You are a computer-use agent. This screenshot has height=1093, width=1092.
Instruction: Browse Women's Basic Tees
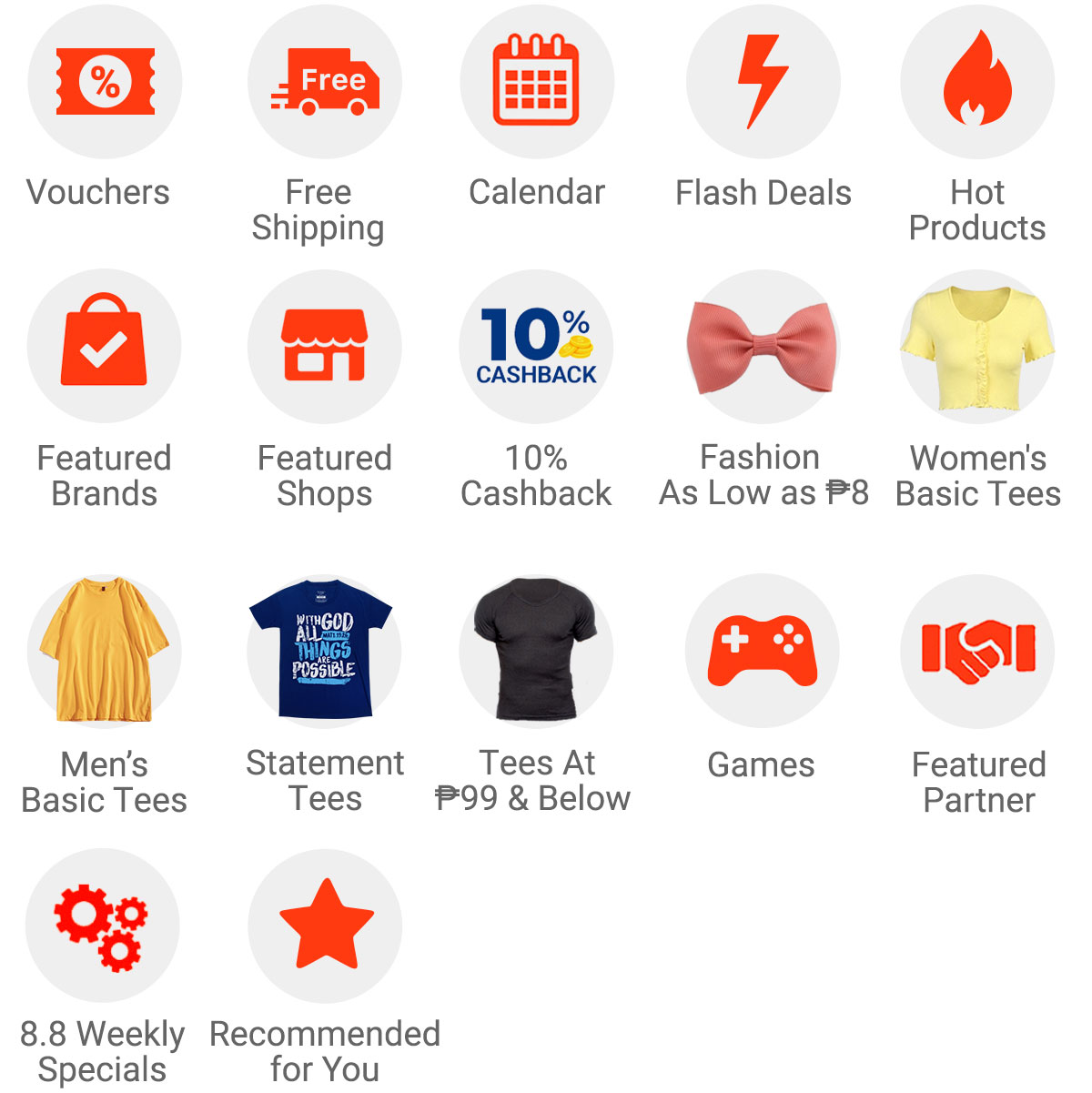[977, 347]
